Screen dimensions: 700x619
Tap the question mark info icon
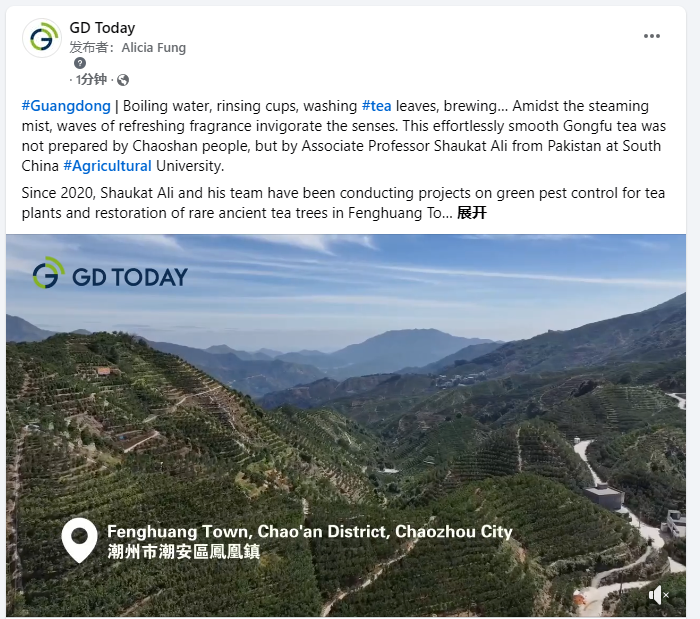pyautogui.click(x=80, y=63)
